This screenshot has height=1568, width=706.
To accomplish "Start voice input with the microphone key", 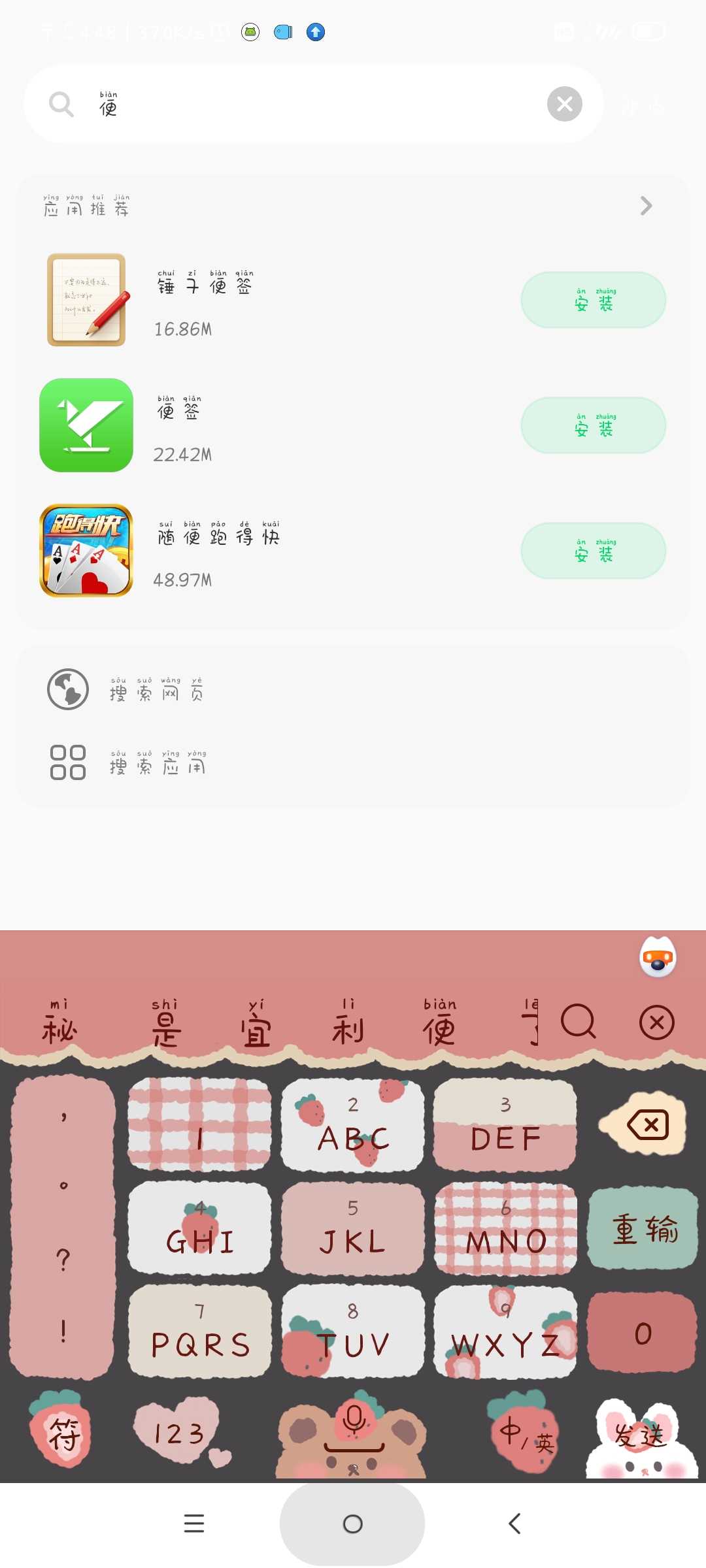I will point(353,1433).
